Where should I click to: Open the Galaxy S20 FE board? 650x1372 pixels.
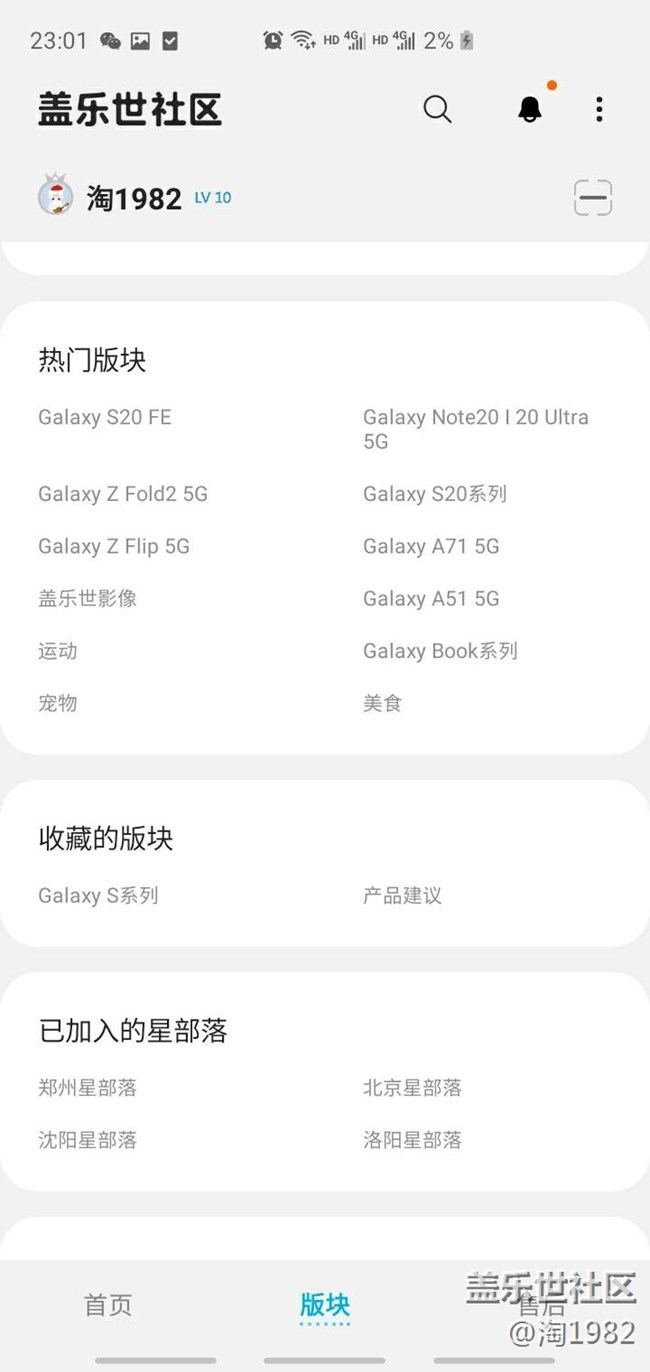(105, 417)
